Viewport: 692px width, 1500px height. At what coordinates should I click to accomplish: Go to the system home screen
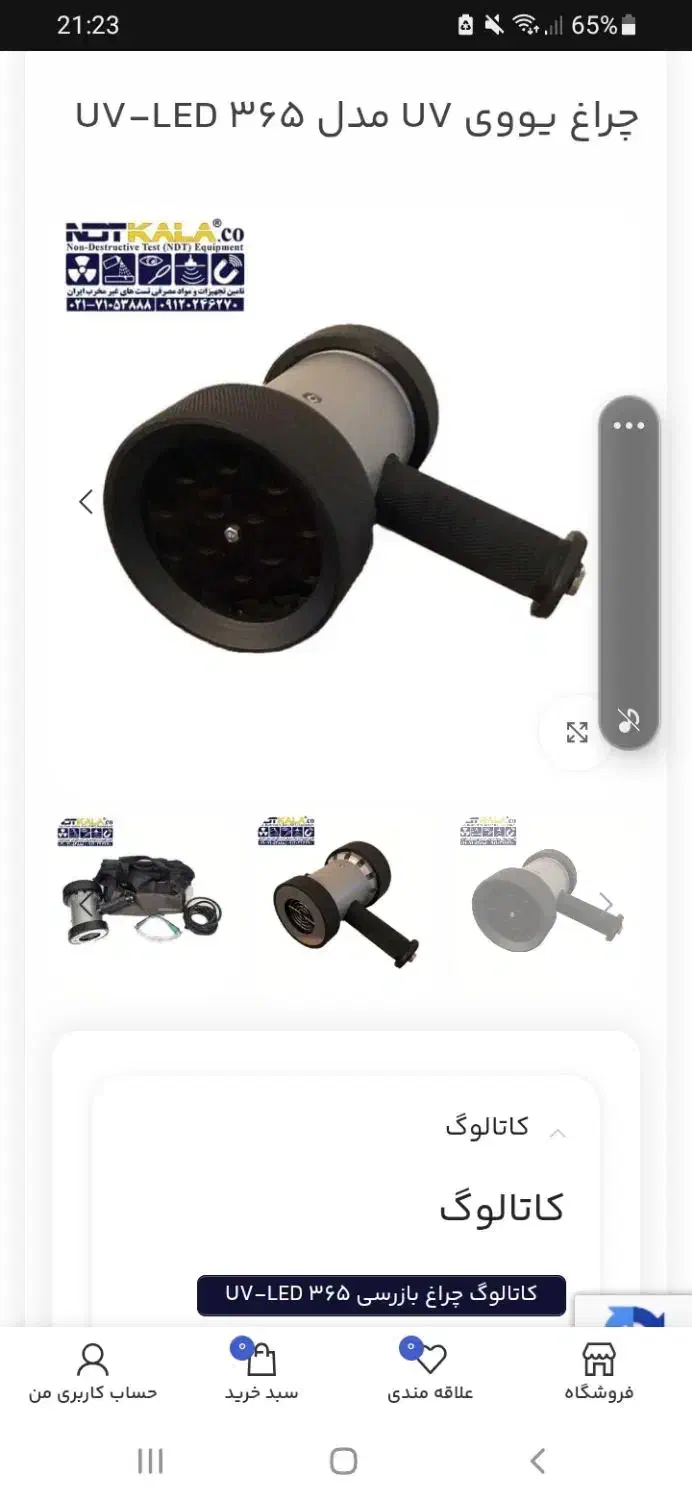[x=343, y=1461]
